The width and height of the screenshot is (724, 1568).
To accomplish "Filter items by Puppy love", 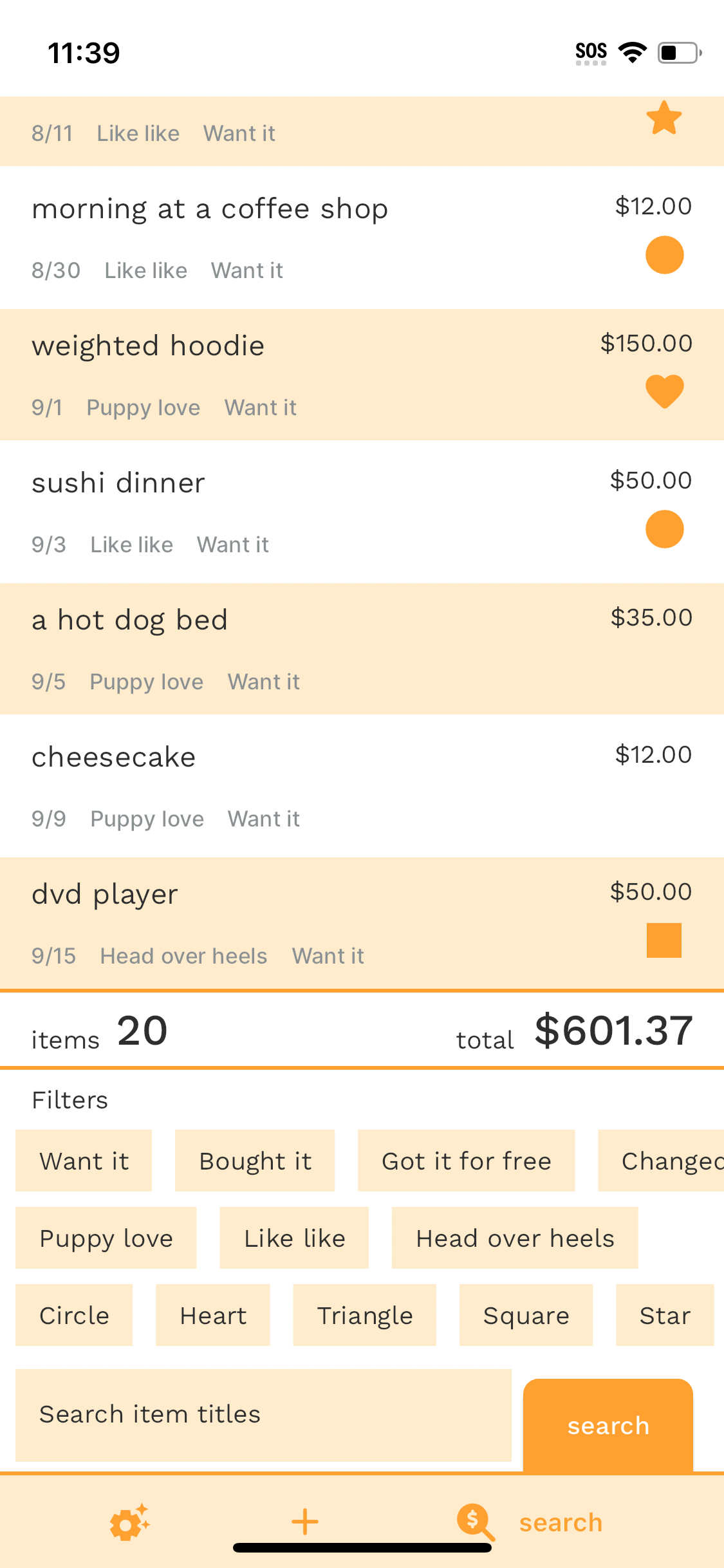I will coord(106,1238).
